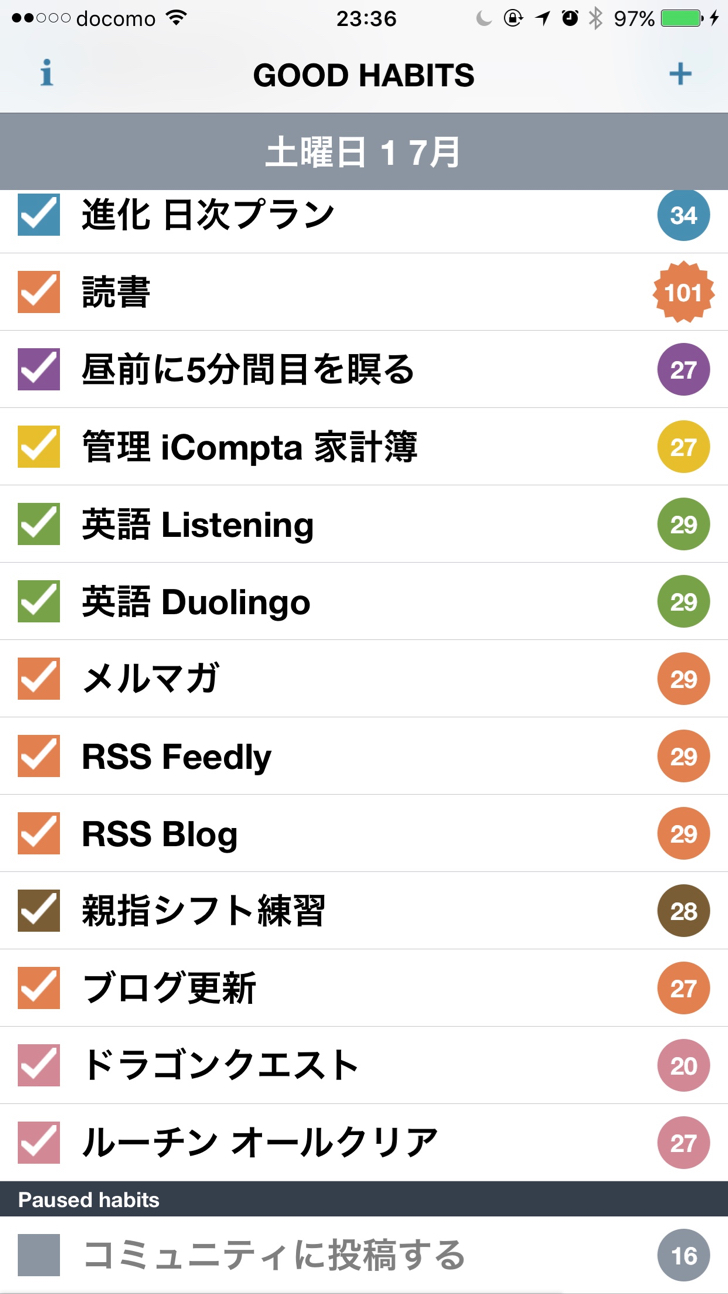Viewport: 728px width, 1294px height.
Task: Open the メルマガ habit row
Action: pyautogui.click(x=364, y=679)
